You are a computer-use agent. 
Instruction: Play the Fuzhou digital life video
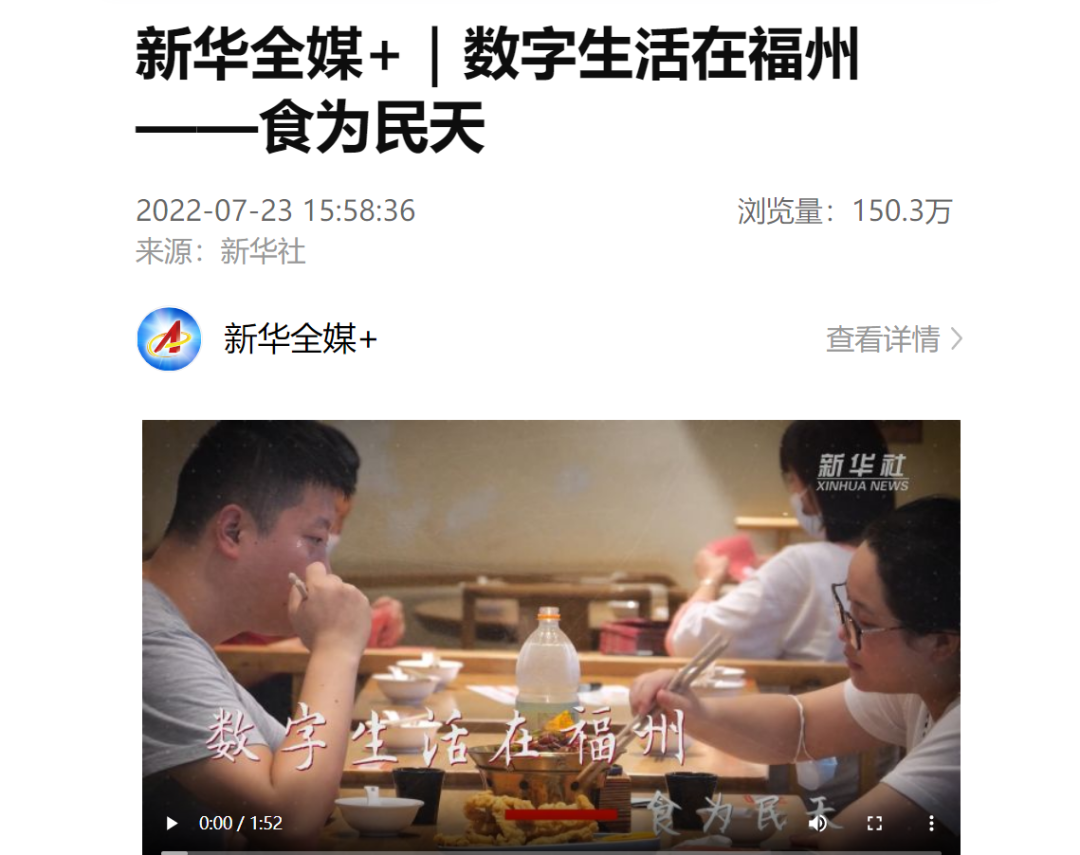(172, 823)
